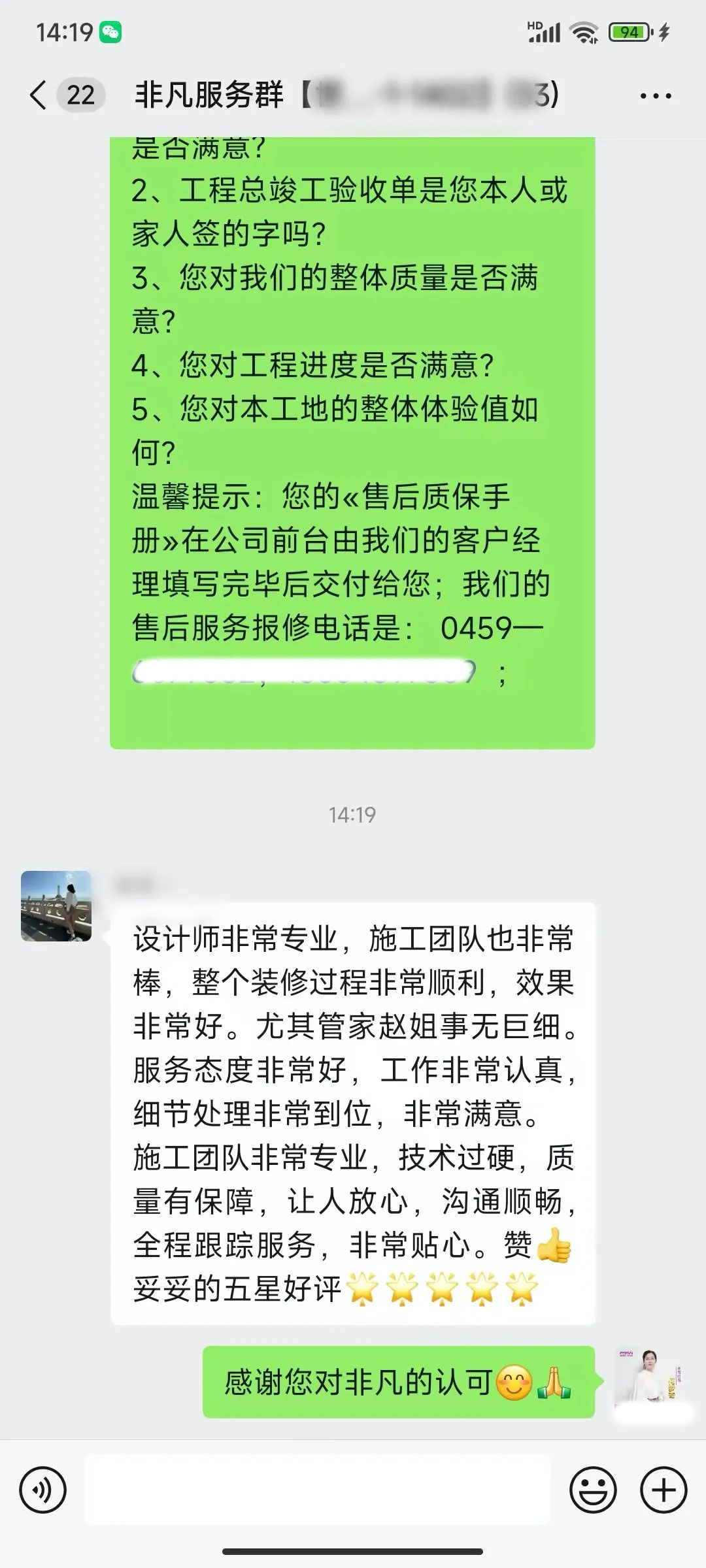Open the plus attachment menu
The height and width of the screenshot is (1568, 706).
(664, 1491)
